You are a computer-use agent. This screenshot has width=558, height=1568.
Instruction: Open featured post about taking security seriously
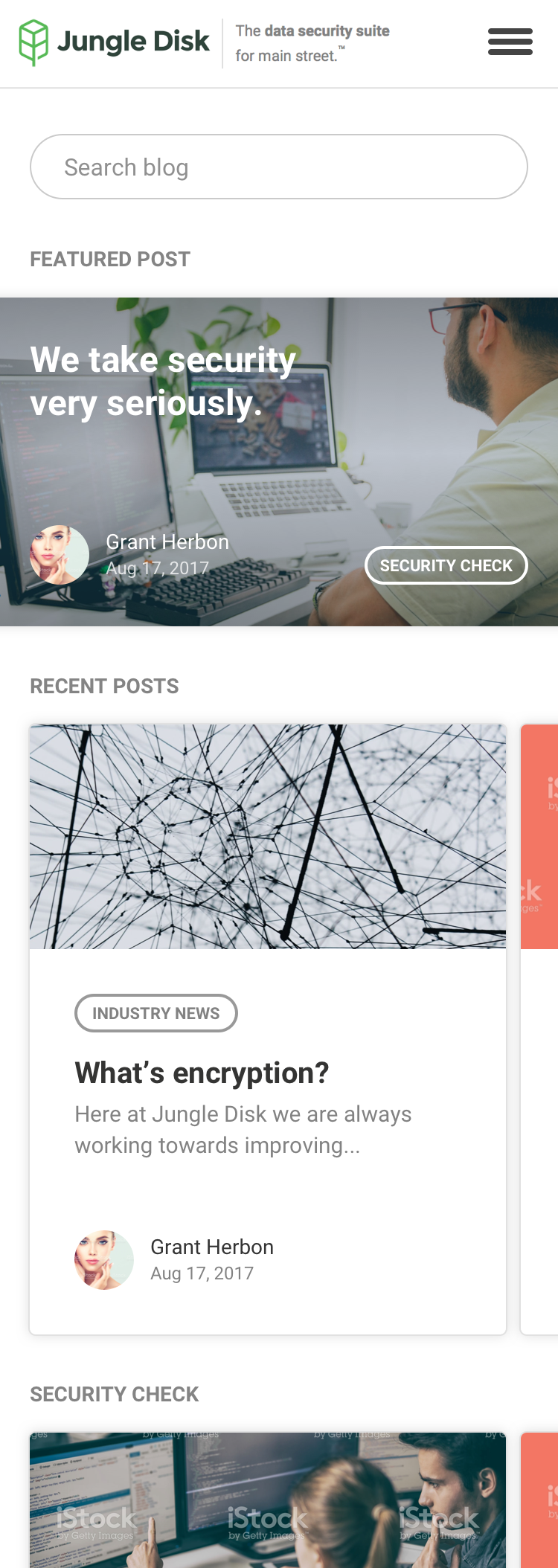point(164,382)
